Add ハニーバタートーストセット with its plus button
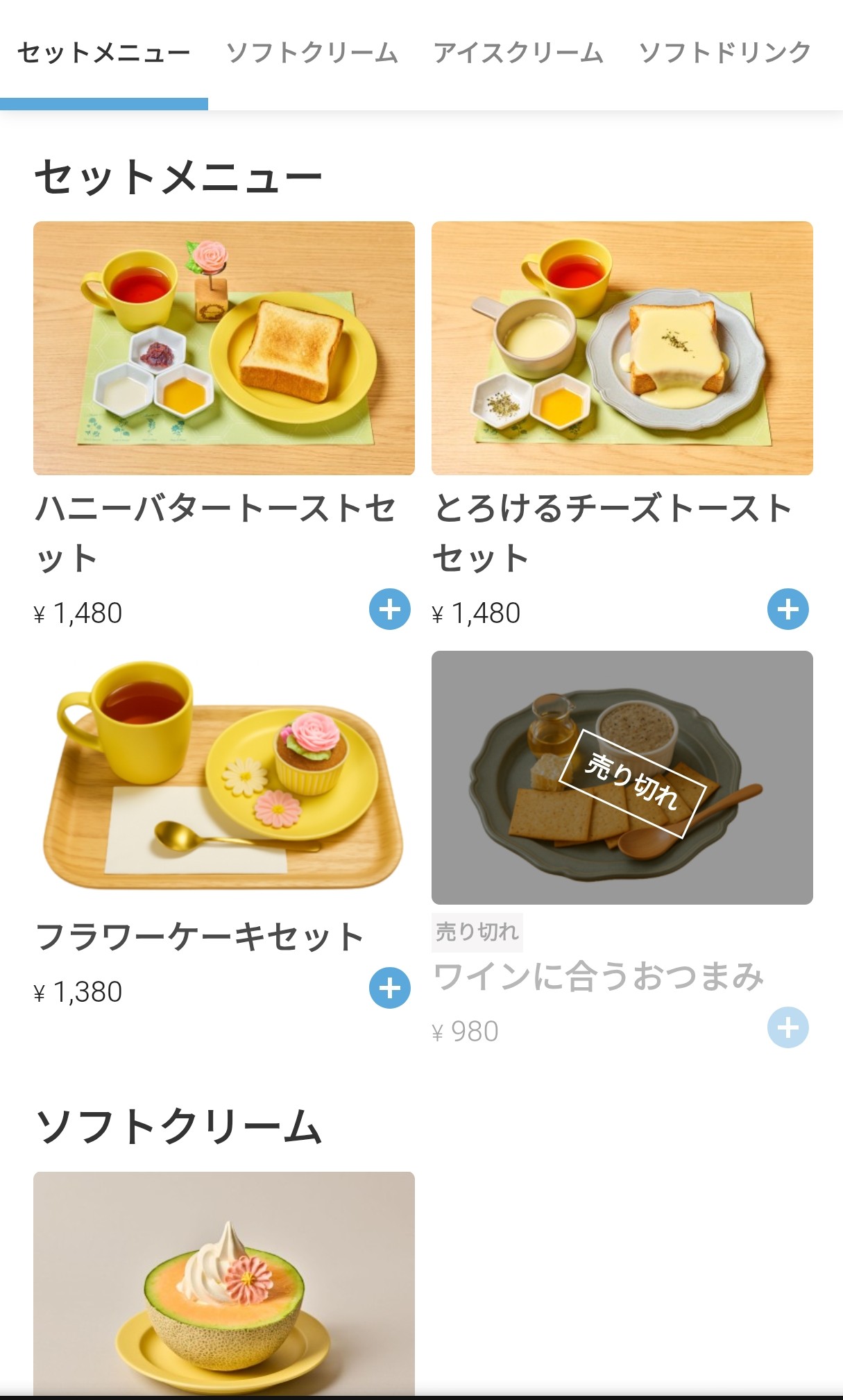Screen dimensions: 843x1400 point(390,609)
